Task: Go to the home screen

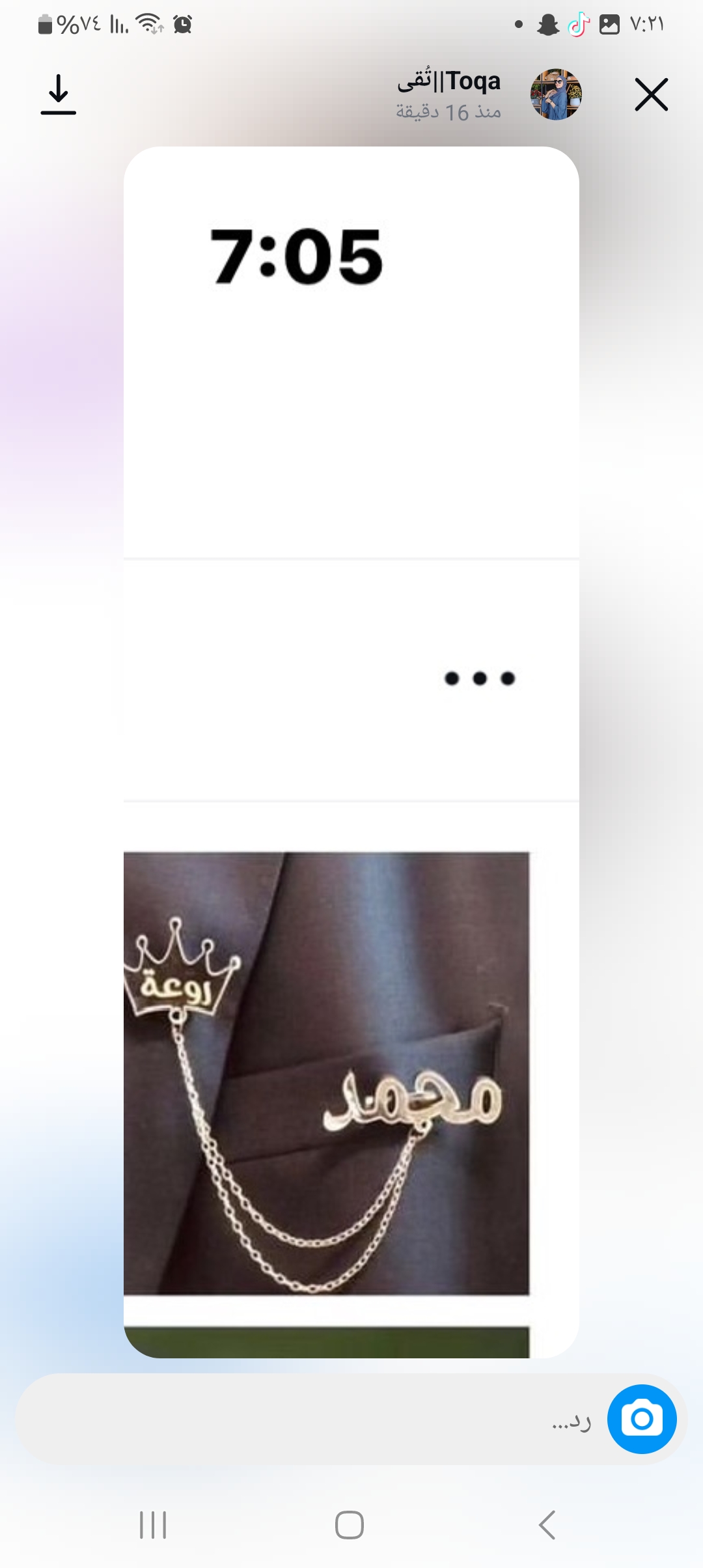Action: 350,1525
